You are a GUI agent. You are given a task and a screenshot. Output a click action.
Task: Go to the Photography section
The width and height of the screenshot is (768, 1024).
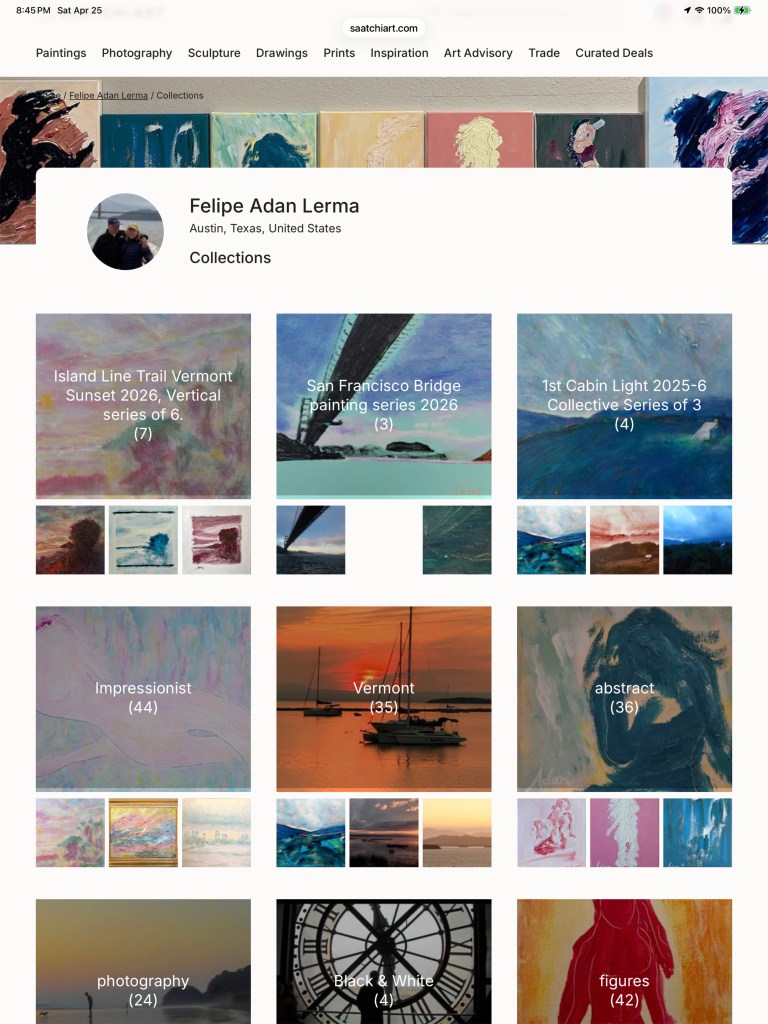click(x=137, y=53)
